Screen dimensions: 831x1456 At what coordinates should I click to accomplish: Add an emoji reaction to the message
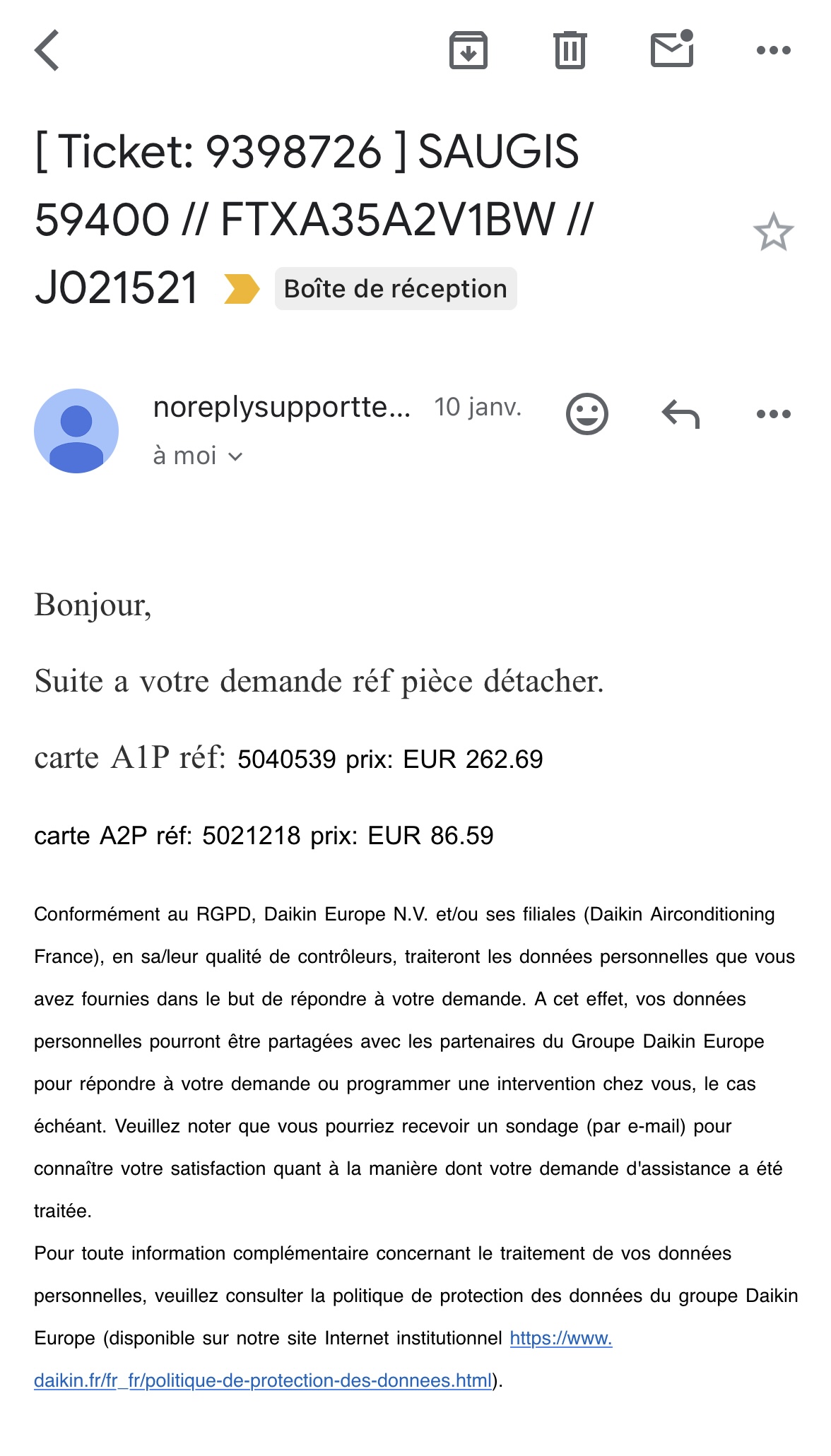[587, 414]
